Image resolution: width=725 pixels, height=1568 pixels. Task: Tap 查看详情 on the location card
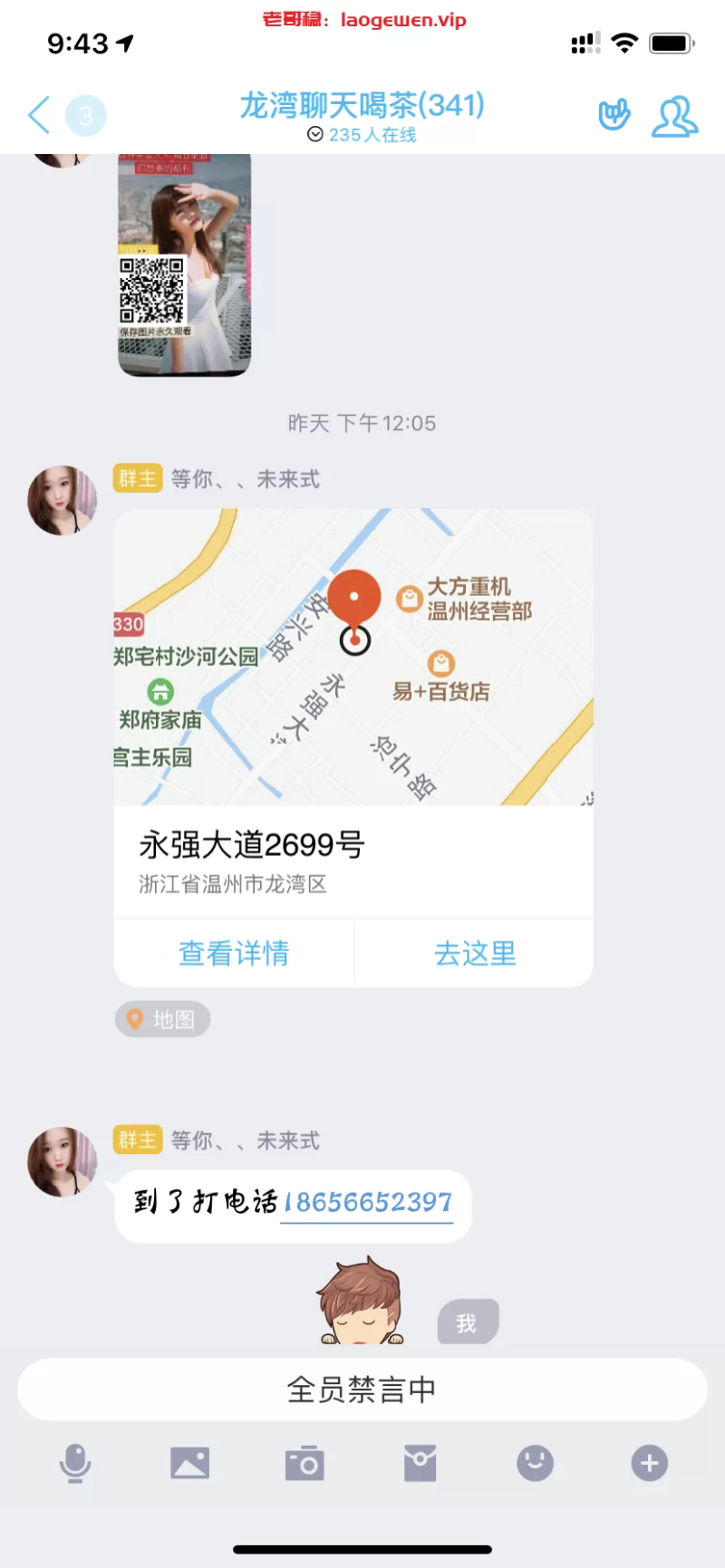234,953
